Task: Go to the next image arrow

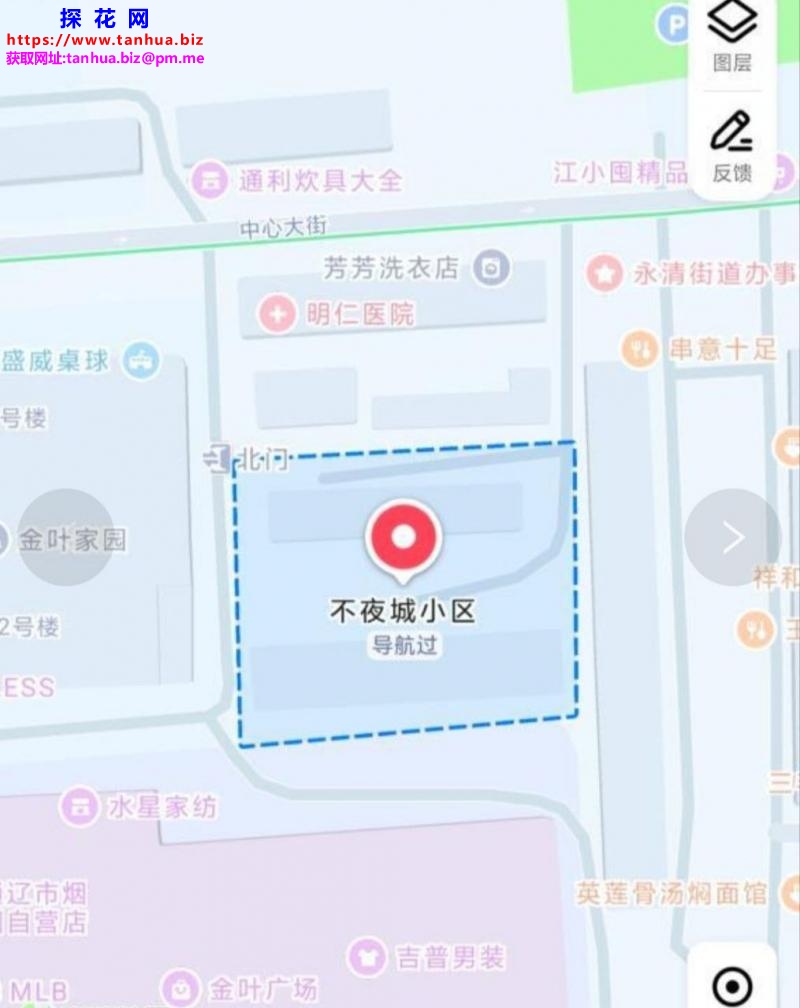Action: pyautogui.click(x=733, y=538)
